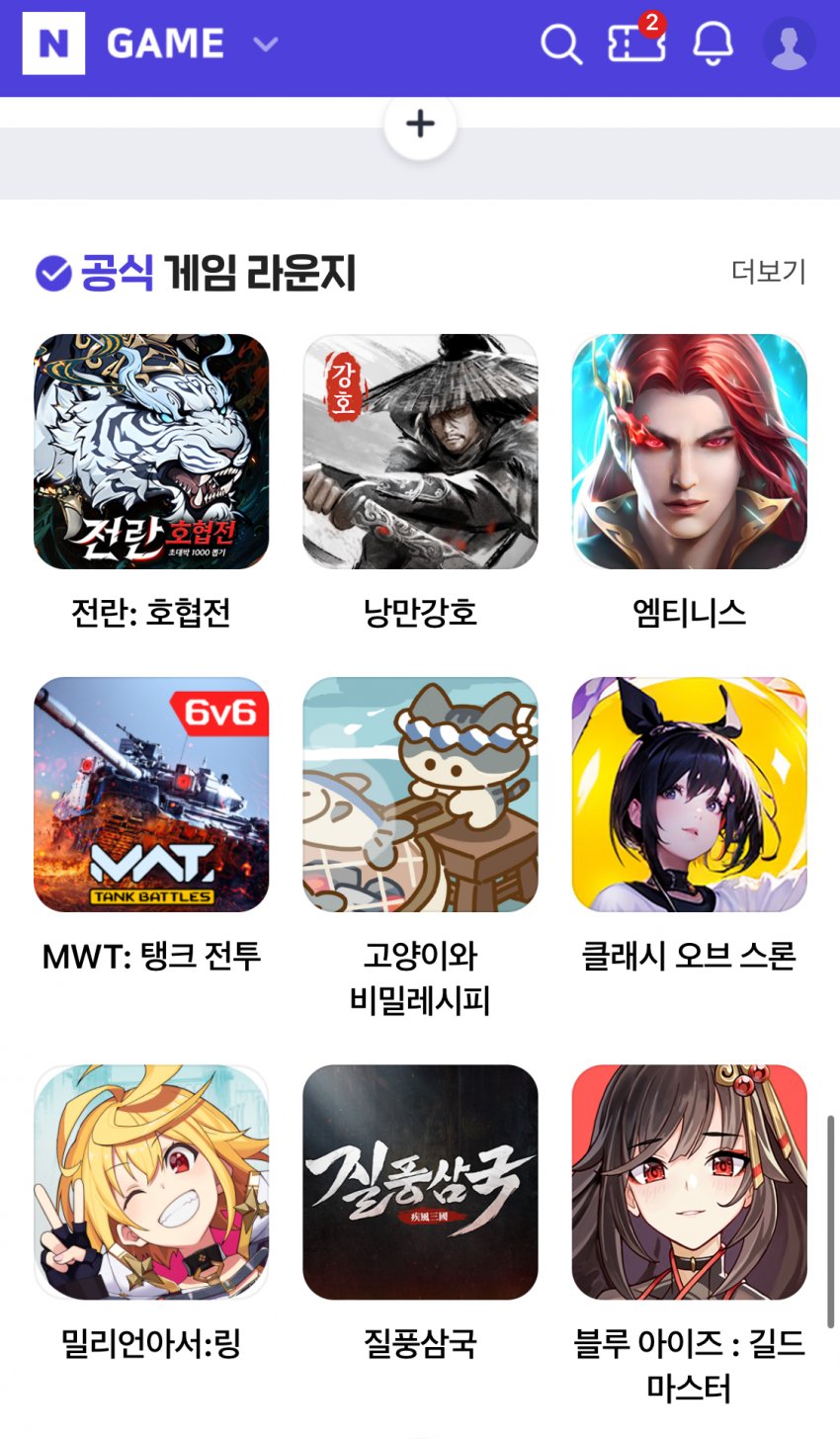Open the 클래시 오브 스론 lounge
Image resolution: width=840 pixels, height=1439 pixels.
tap(689, 795)
